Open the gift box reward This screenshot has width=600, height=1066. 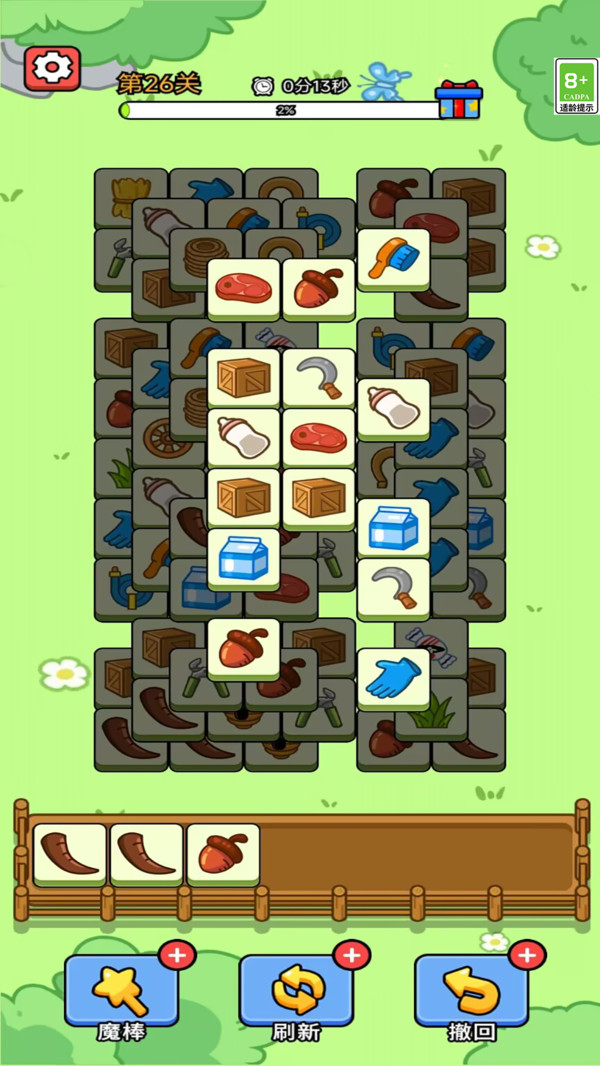459,100
